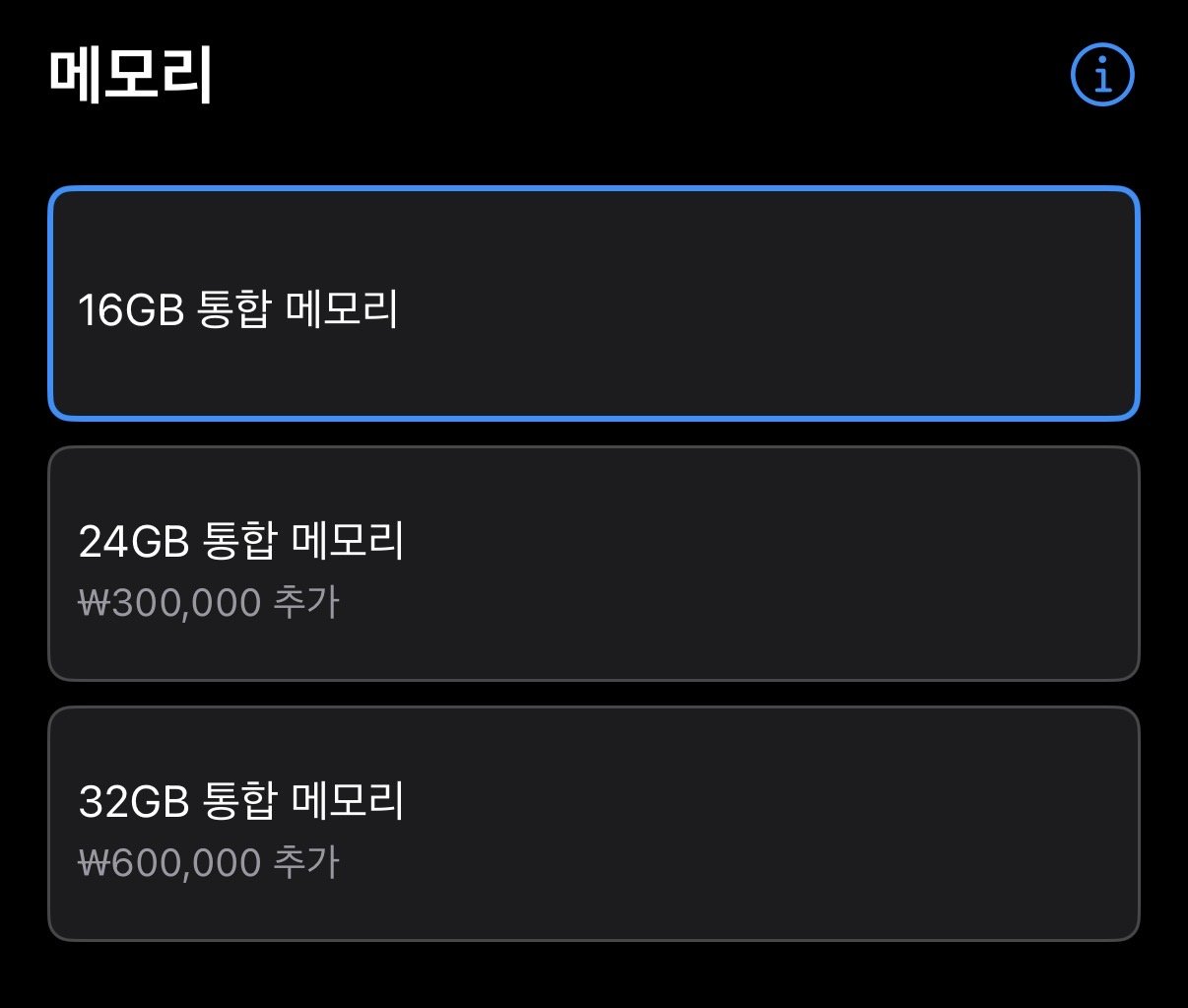Select the 16GB 통합 메모리 option
The height and width of the screenshot is (1008, 1188).
click(594, 303)
